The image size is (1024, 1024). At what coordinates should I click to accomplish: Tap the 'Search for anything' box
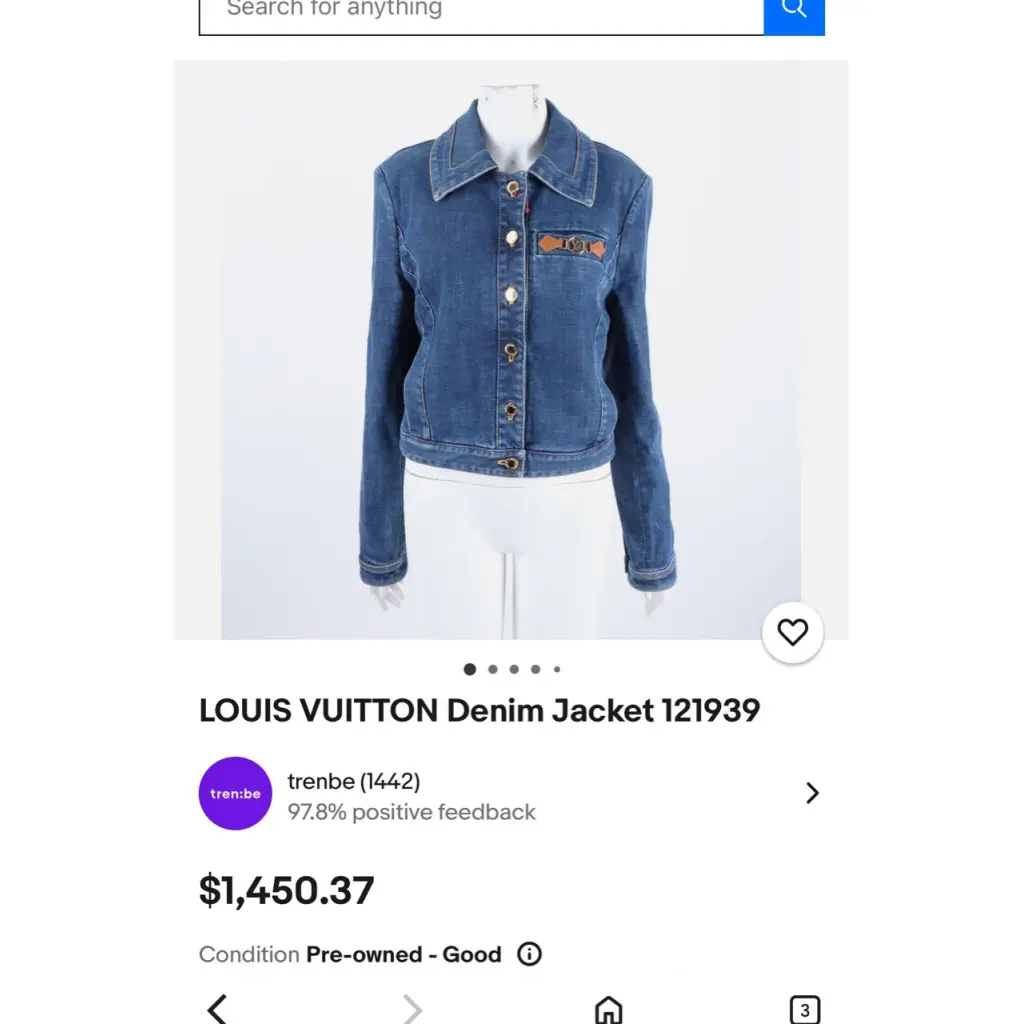(x=480, y=12)
